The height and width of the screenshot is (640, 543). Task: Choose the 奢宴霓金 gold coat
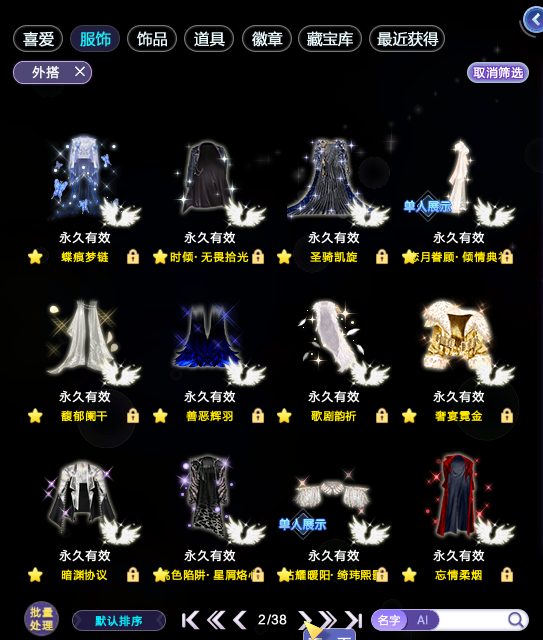pos(458,341)
